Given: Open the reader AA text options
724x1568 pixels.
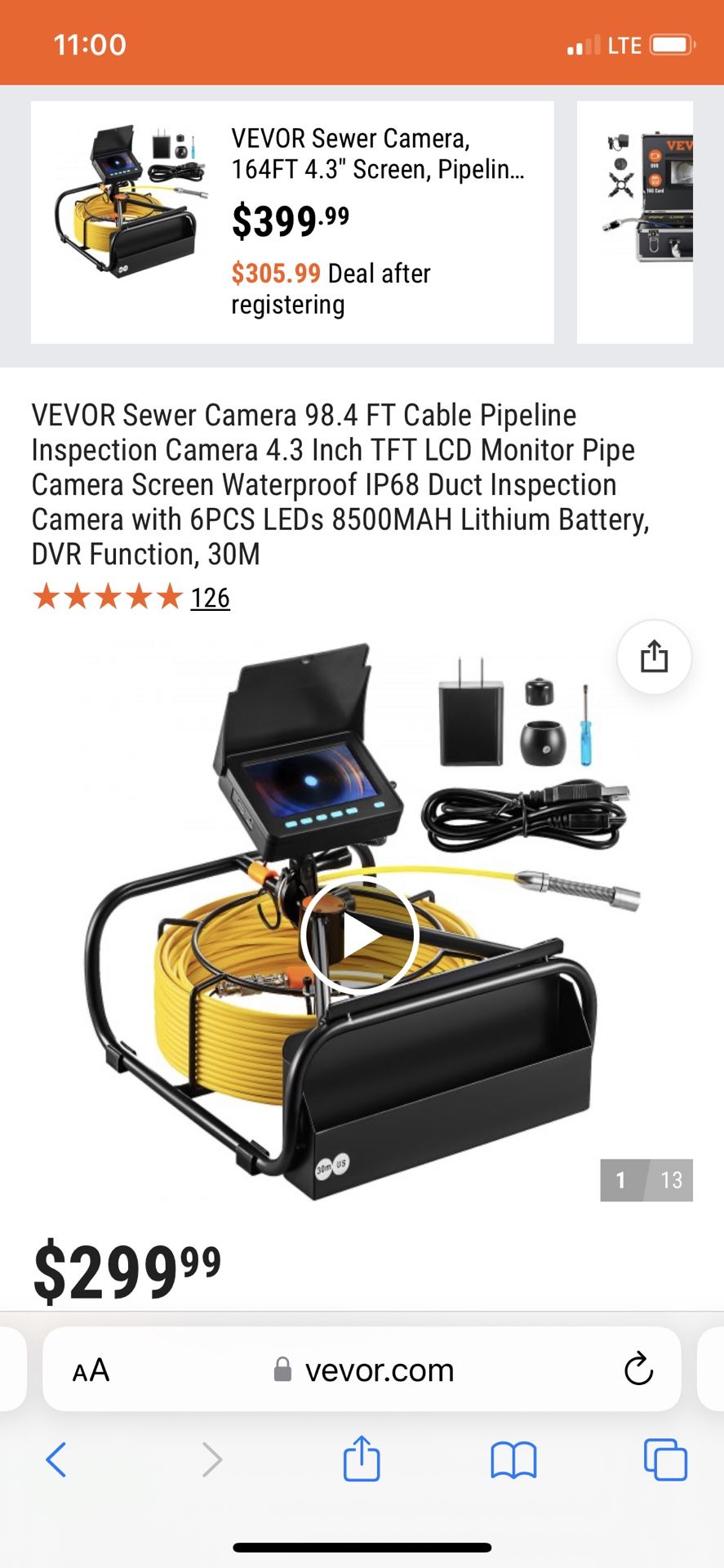Looking at the screenshot, I should click(91, 1370).
